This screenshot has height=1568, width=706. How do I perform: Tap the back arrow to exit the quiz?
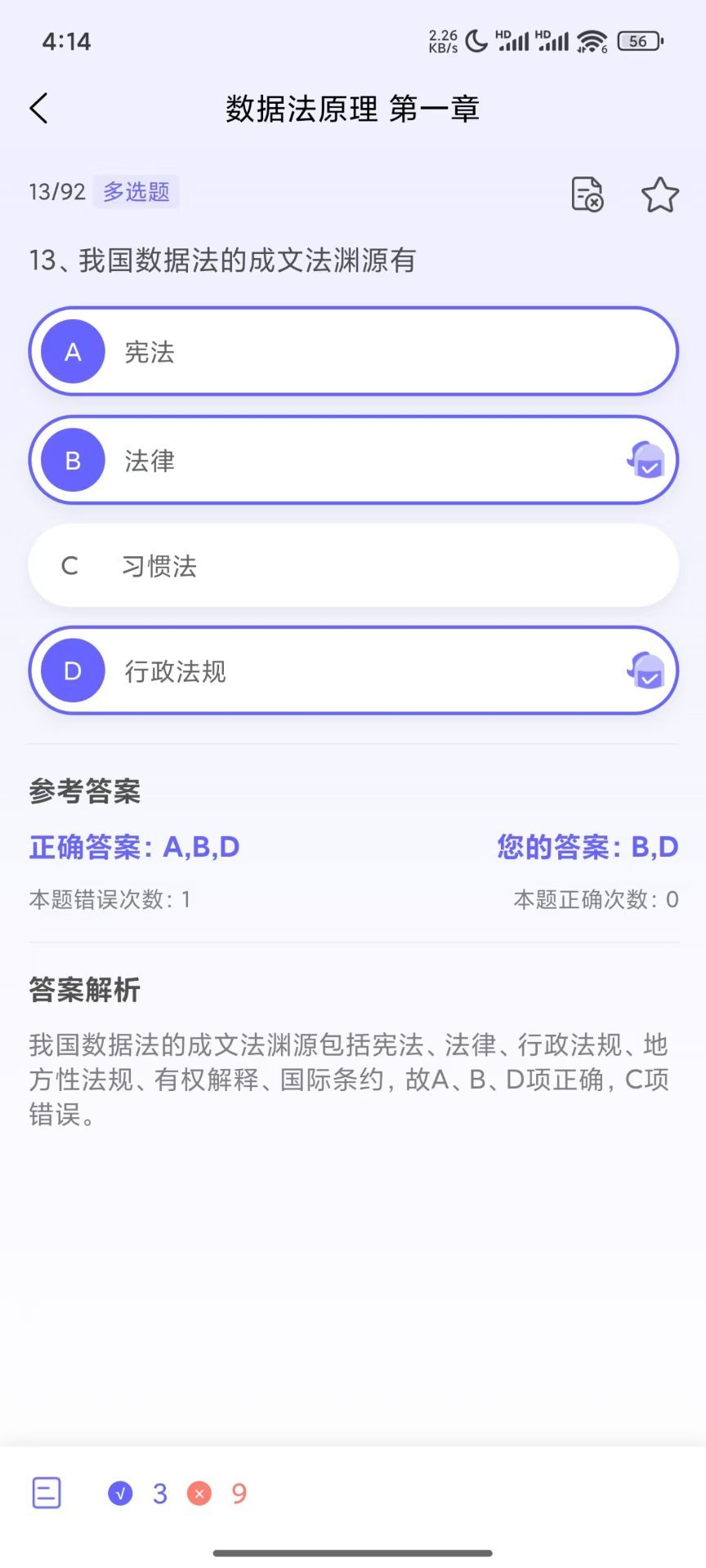[38, 107]
